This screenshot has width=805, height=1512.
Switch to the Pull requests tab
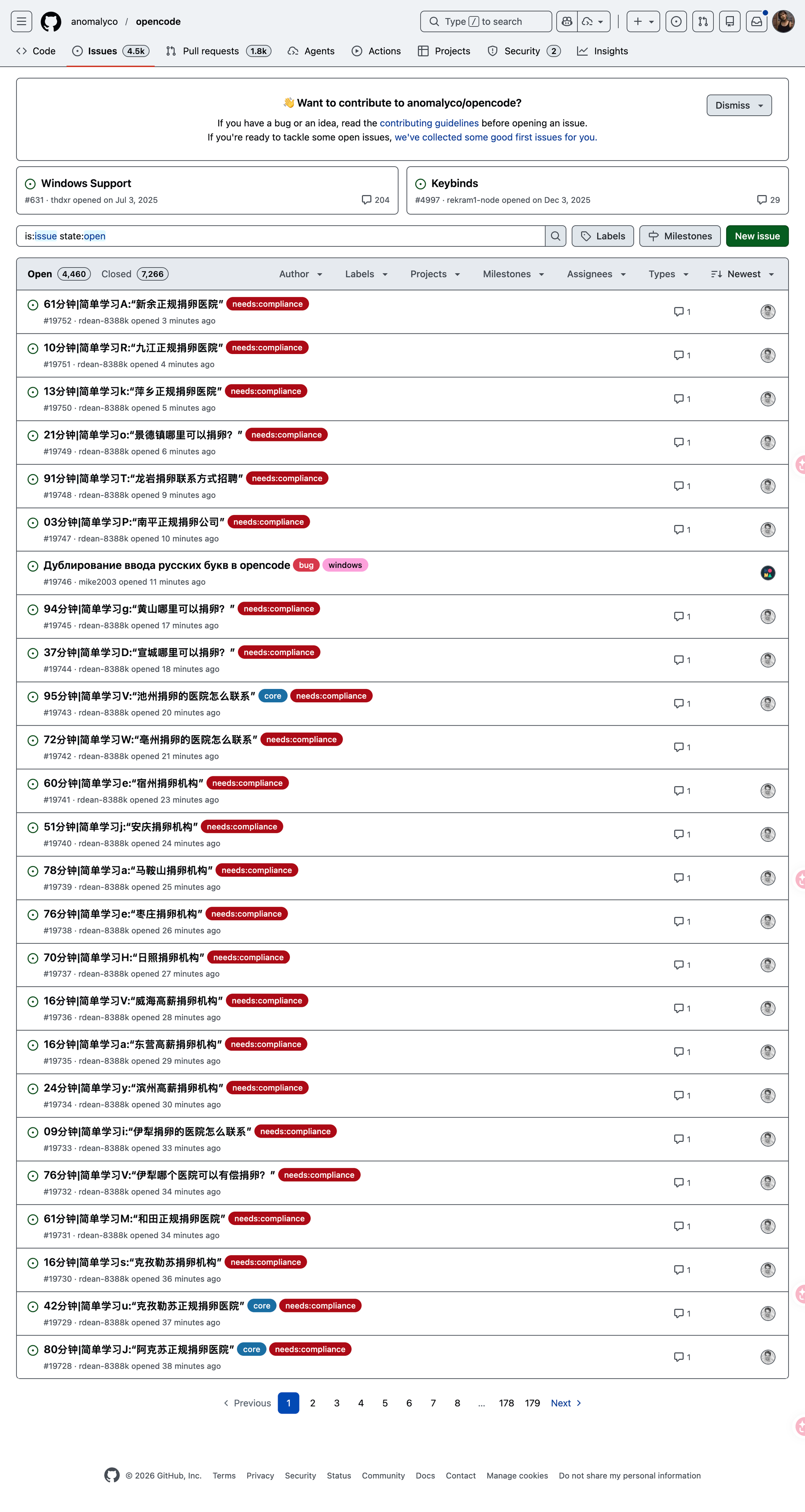tap(210, 51)
